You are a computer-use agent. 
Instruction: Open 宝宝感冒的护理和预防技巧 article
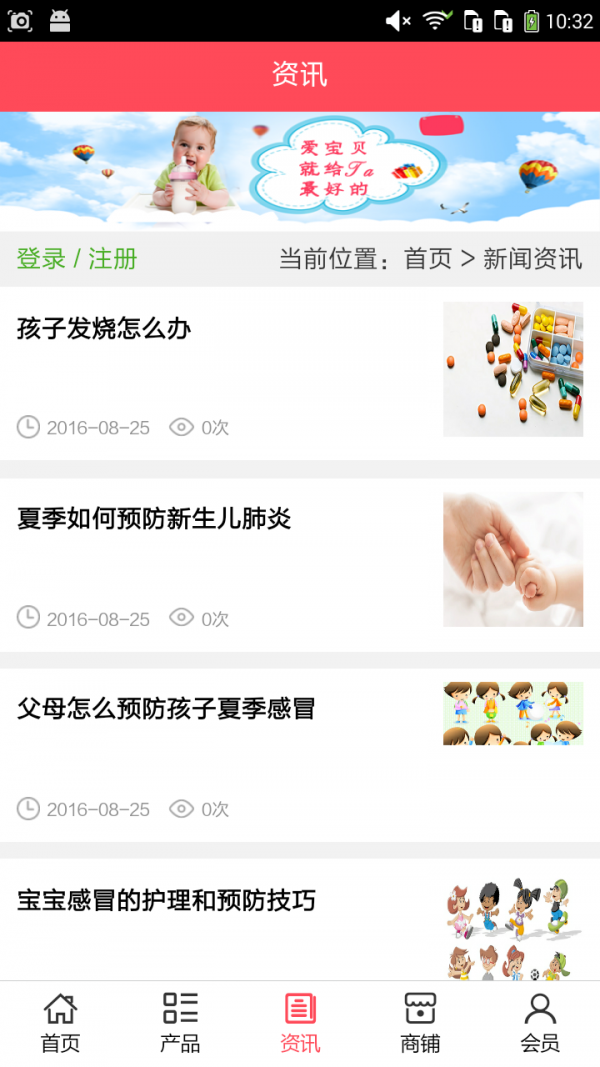(166, 900)
